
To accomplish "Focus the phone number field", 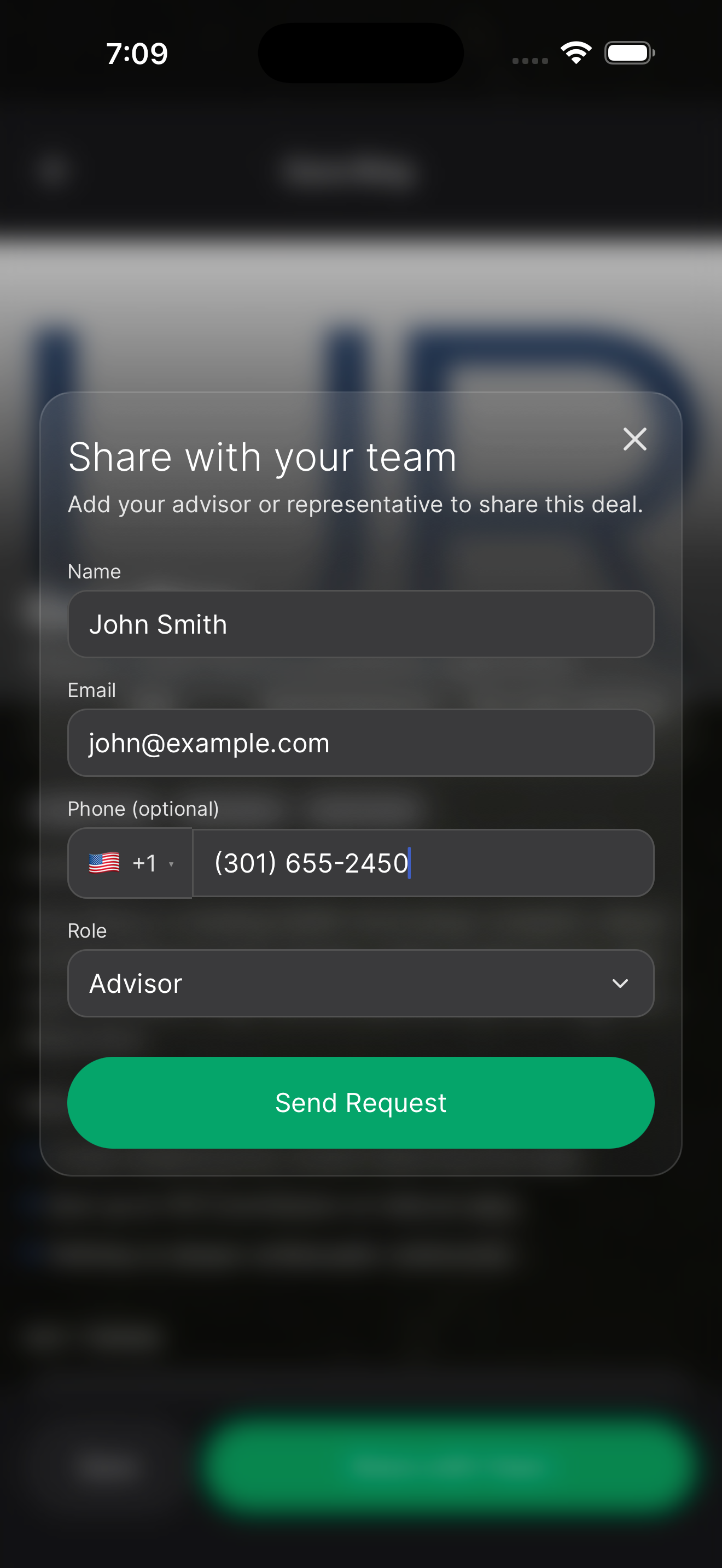I will tap(422, 863).
